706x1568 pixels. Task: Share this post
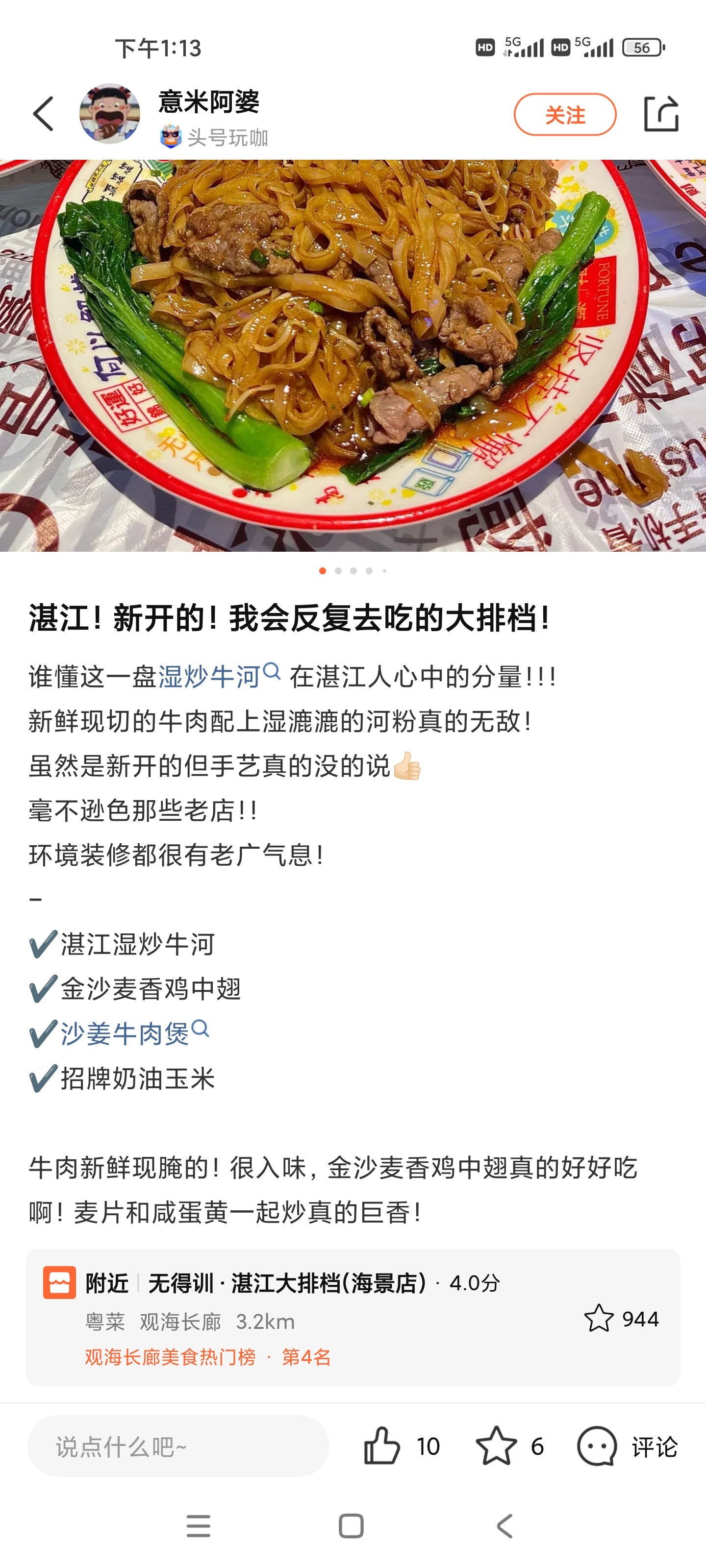point(661,114)
